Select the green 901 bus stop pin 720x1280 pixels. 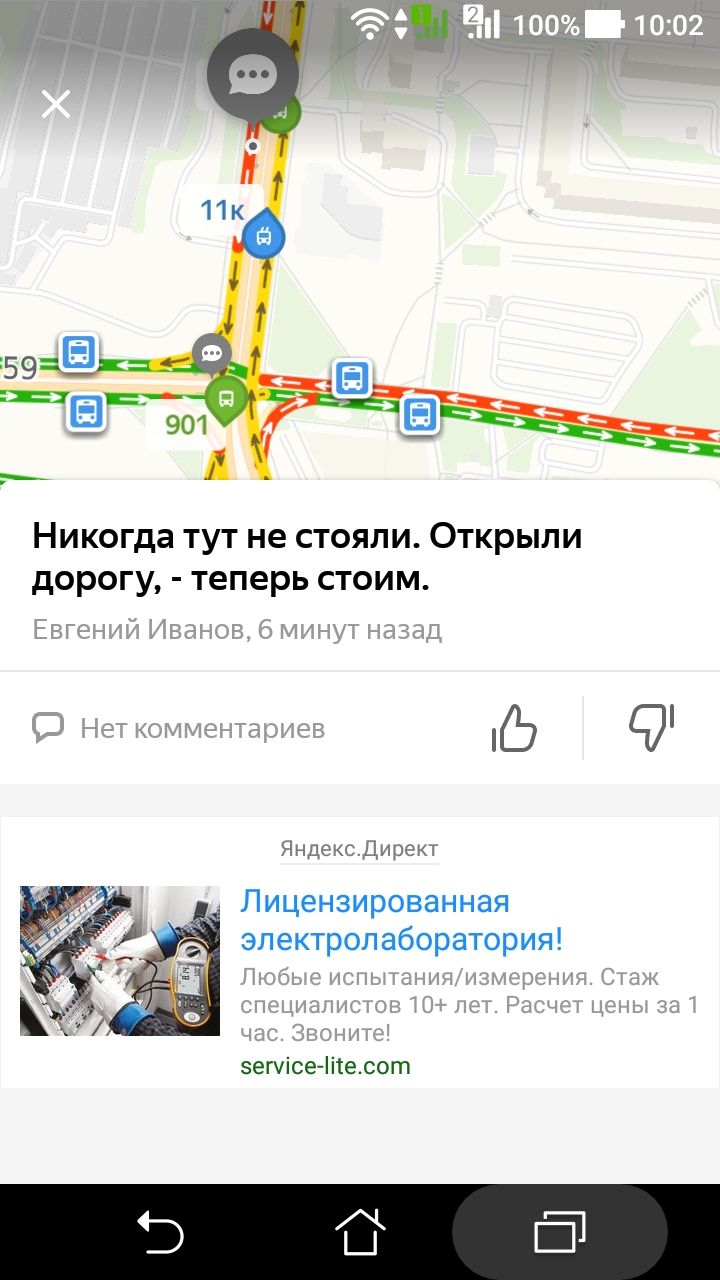click(x=227, y=399)
